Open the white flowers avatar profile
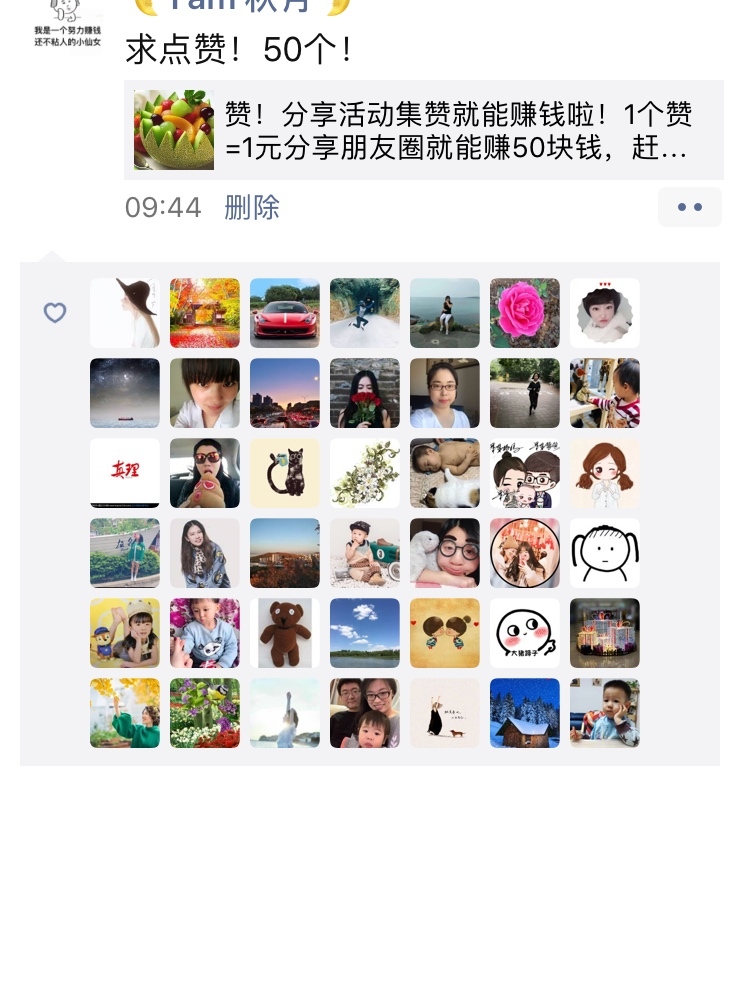 click(x=365, y=473)
